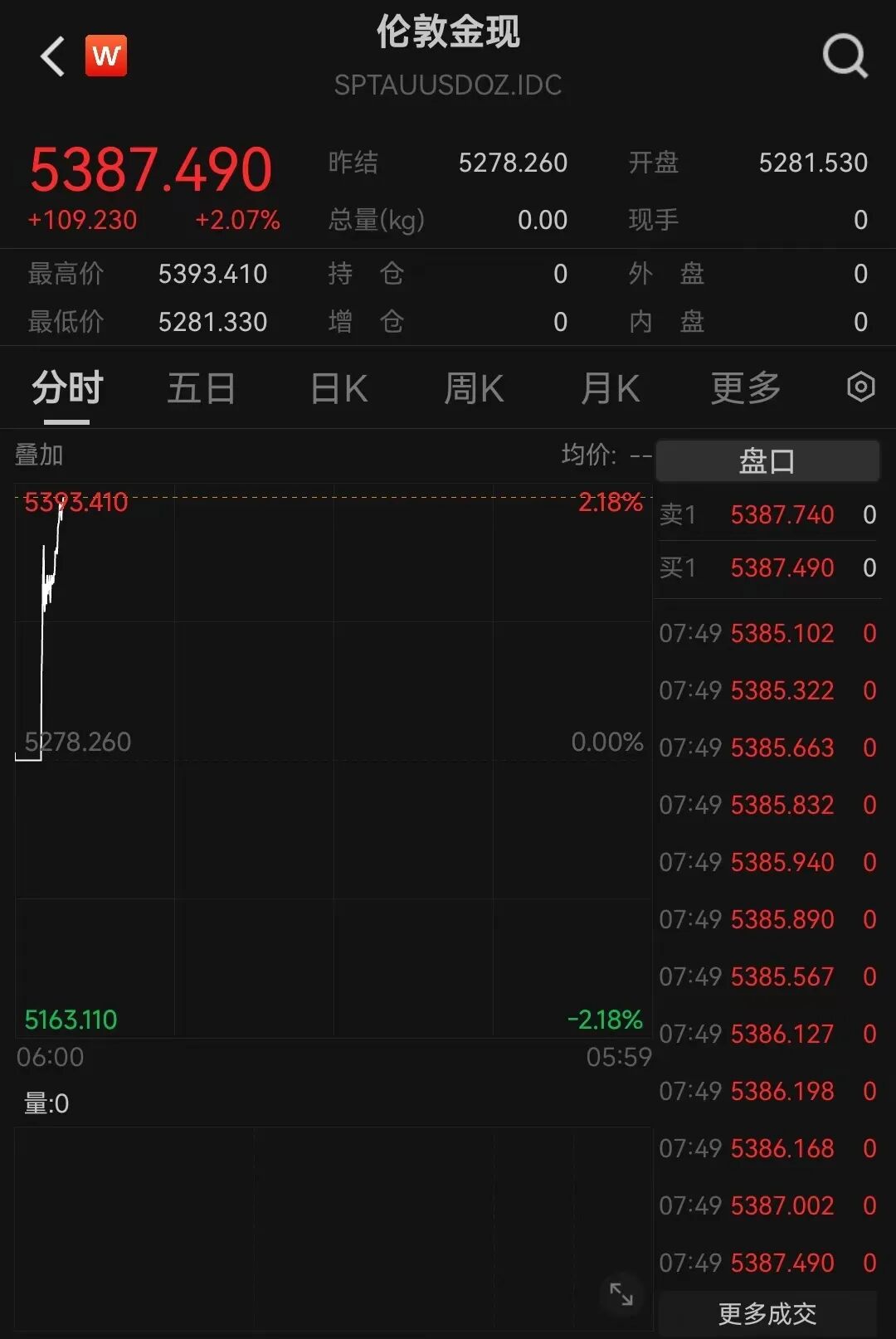
Task: Tap the 盘口 button
Action: pos(767,460)
